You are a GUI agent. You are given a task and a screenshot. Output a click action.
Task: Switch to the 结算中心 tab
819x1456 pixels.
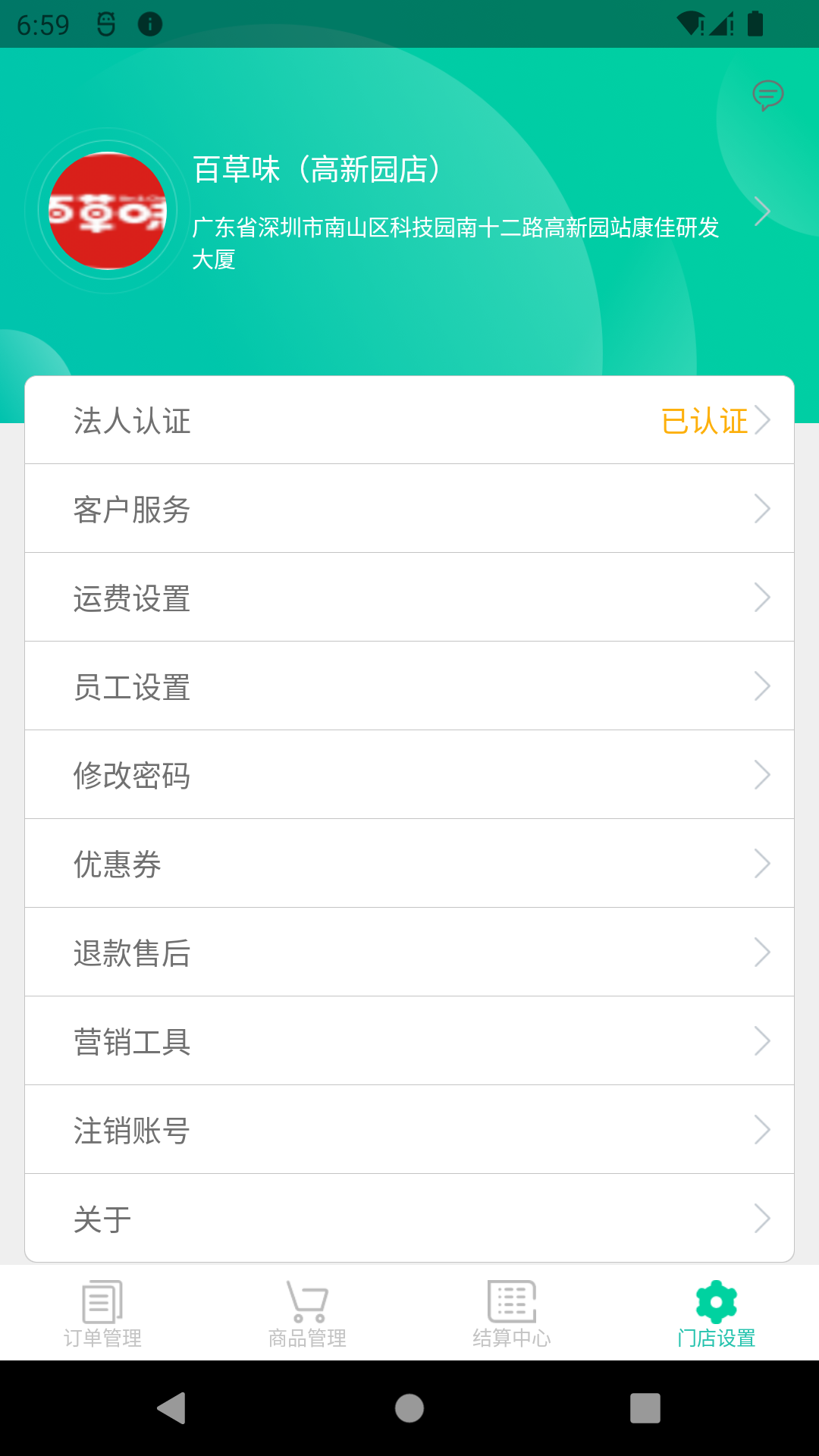[x=512, y=1319]
